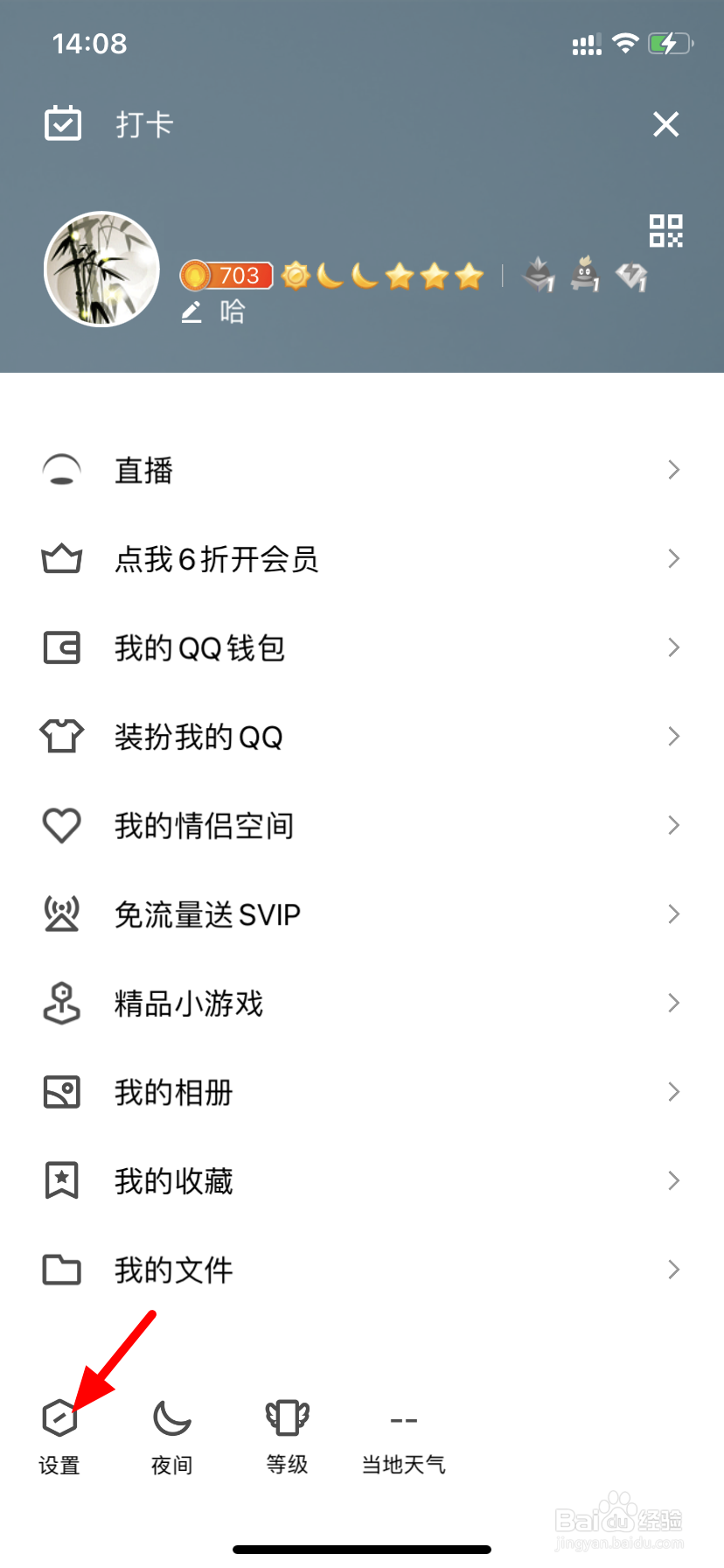Open 装扮我的QQ
724x1568 pixels.
(x=362, y=737)
